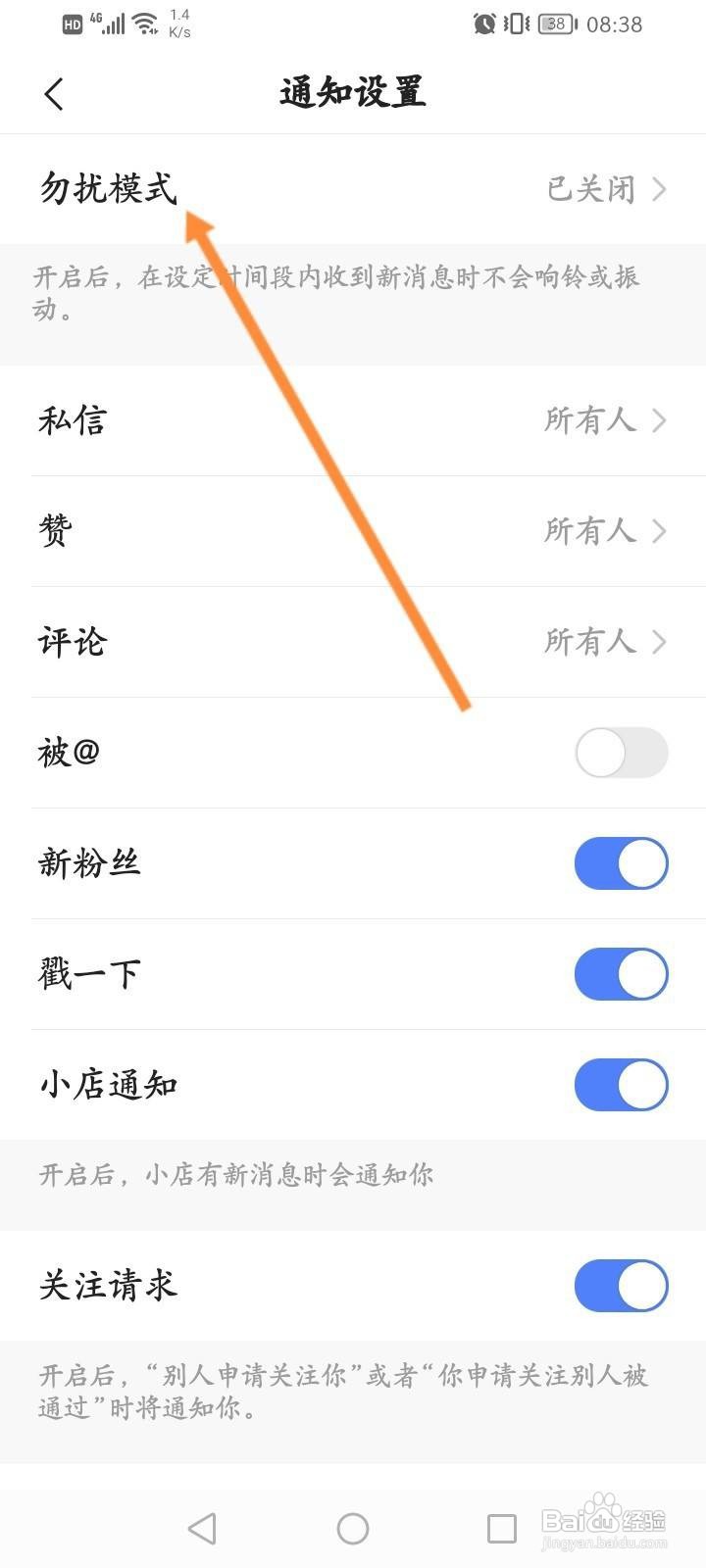Viewport: 706px width, 1568px height.
Task: Turn off the 戳一下 toggle
Action: point(621,974)
